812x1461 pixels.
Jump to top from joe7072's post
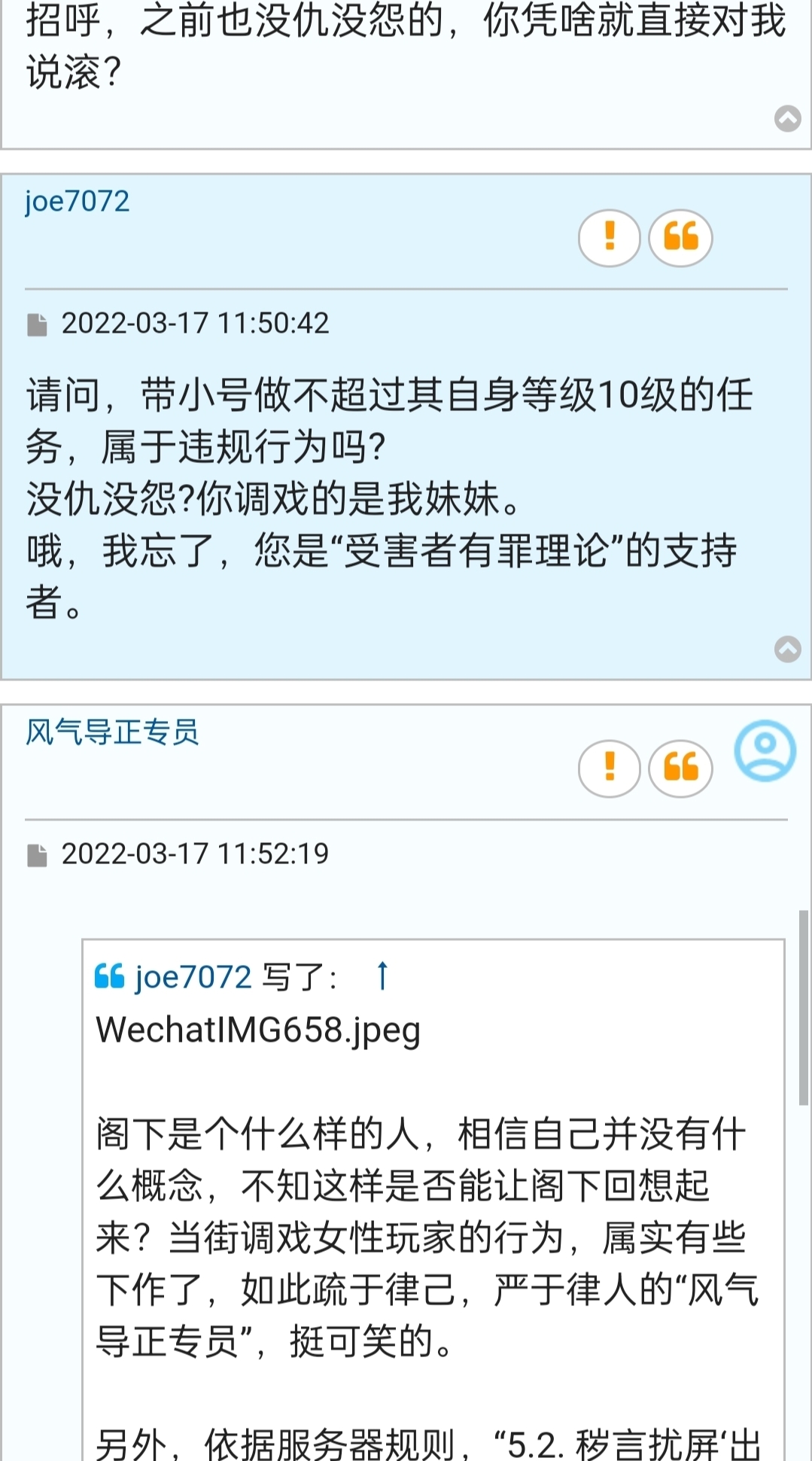click(787, 648)
